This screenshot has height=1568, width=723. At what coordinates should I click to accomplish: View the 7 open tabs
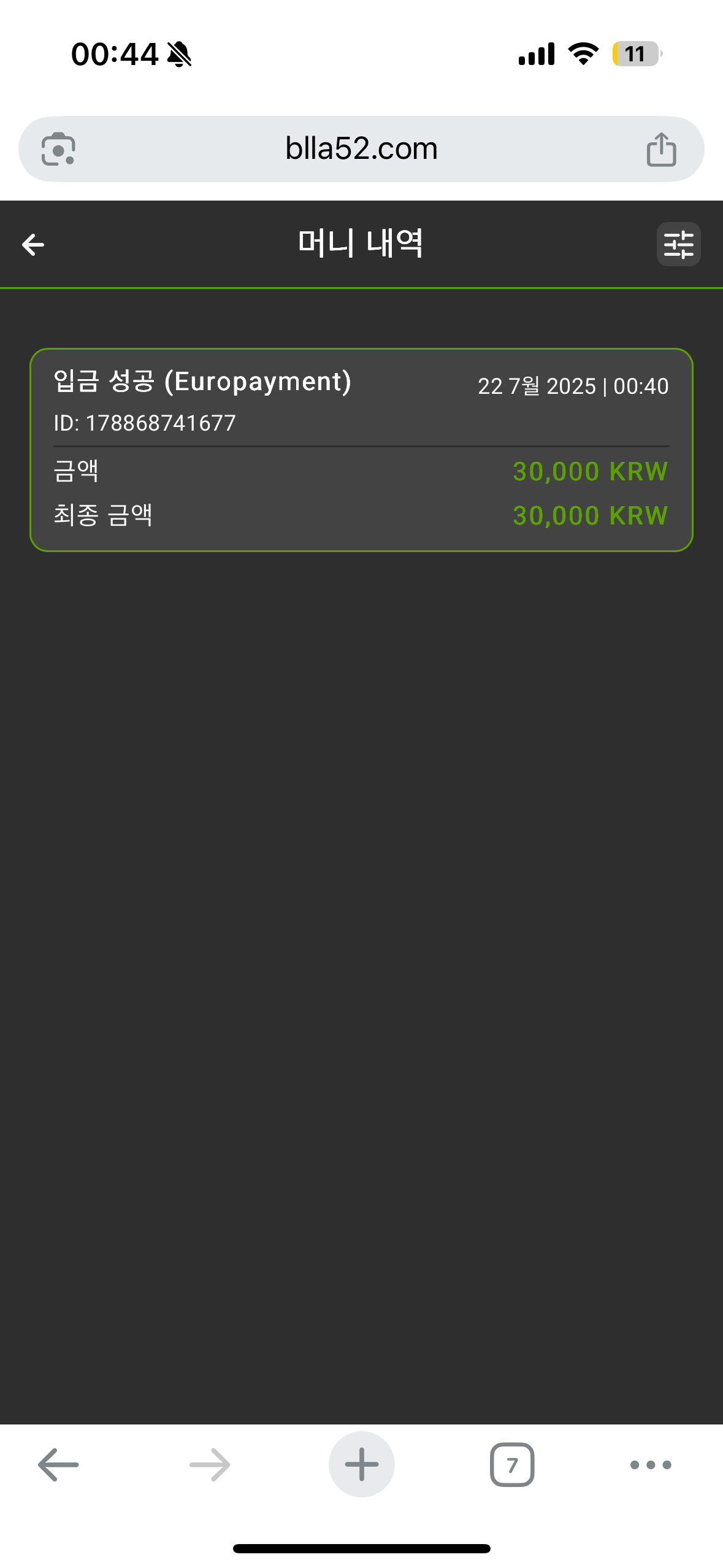point(512,1464)
